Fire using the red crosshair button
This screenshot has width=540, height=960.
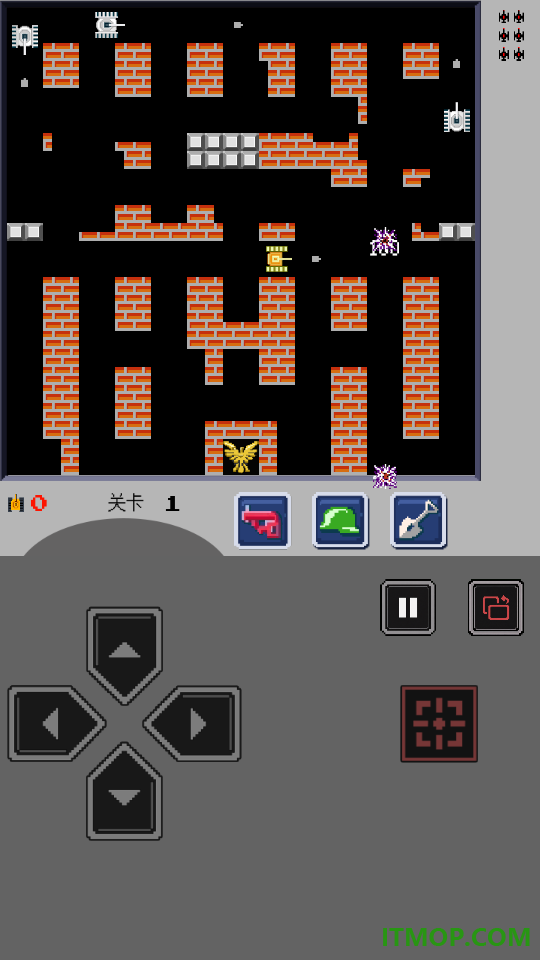tap(439, 724)
